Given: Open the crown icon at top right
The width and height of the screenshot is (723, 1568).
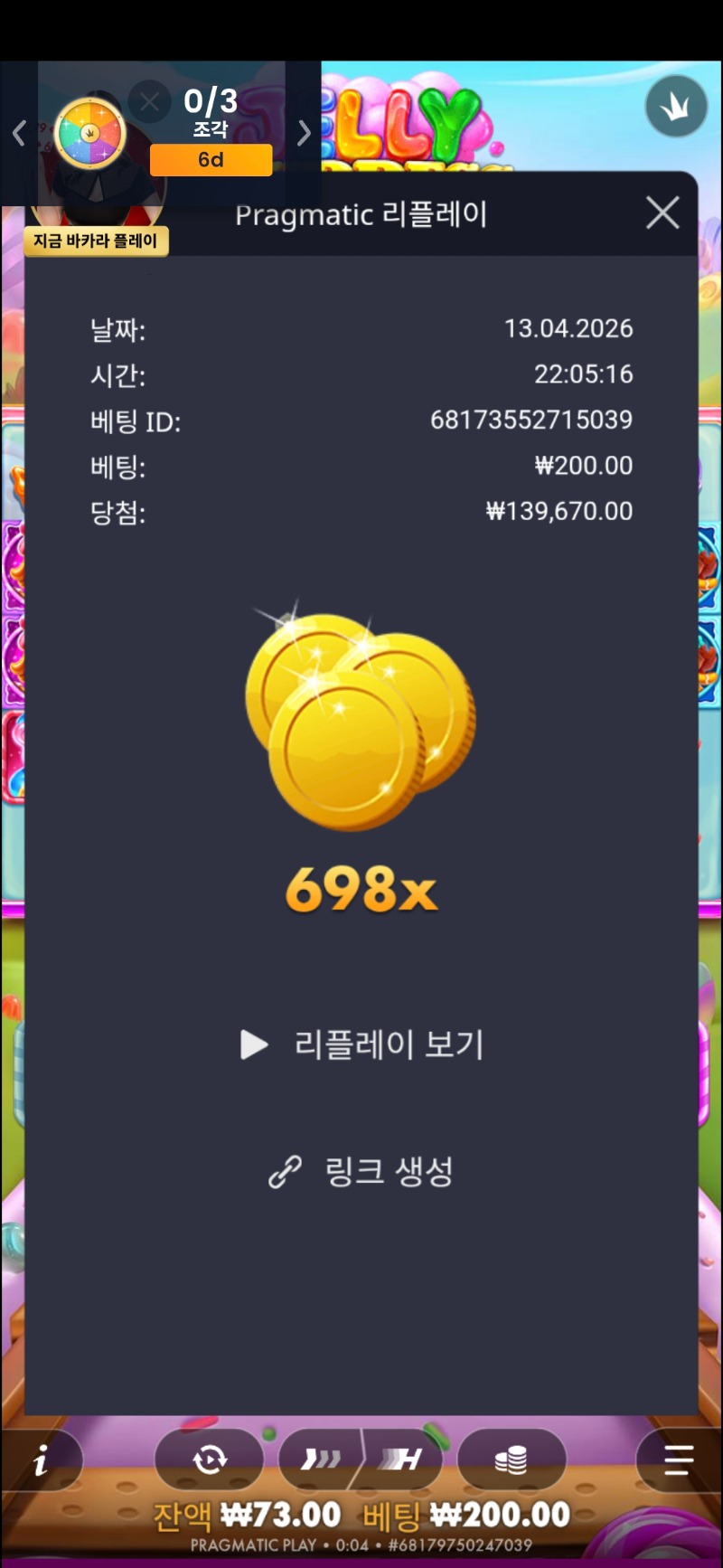Looking at the screenshot, I should pyautogui.click(x=676, y=106).
